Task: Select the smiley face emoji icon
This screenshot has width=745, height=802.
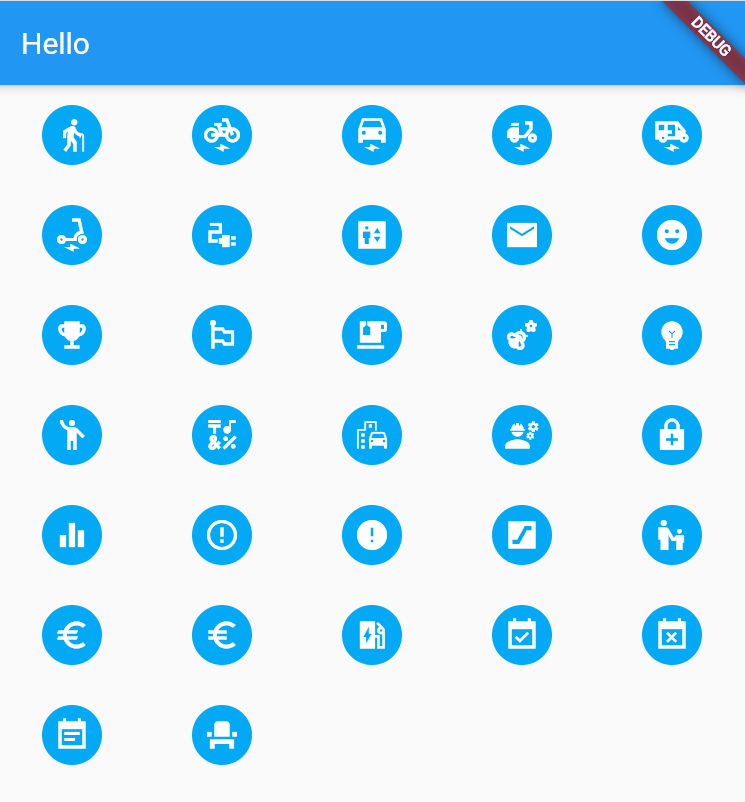Action: pos(672,235)
